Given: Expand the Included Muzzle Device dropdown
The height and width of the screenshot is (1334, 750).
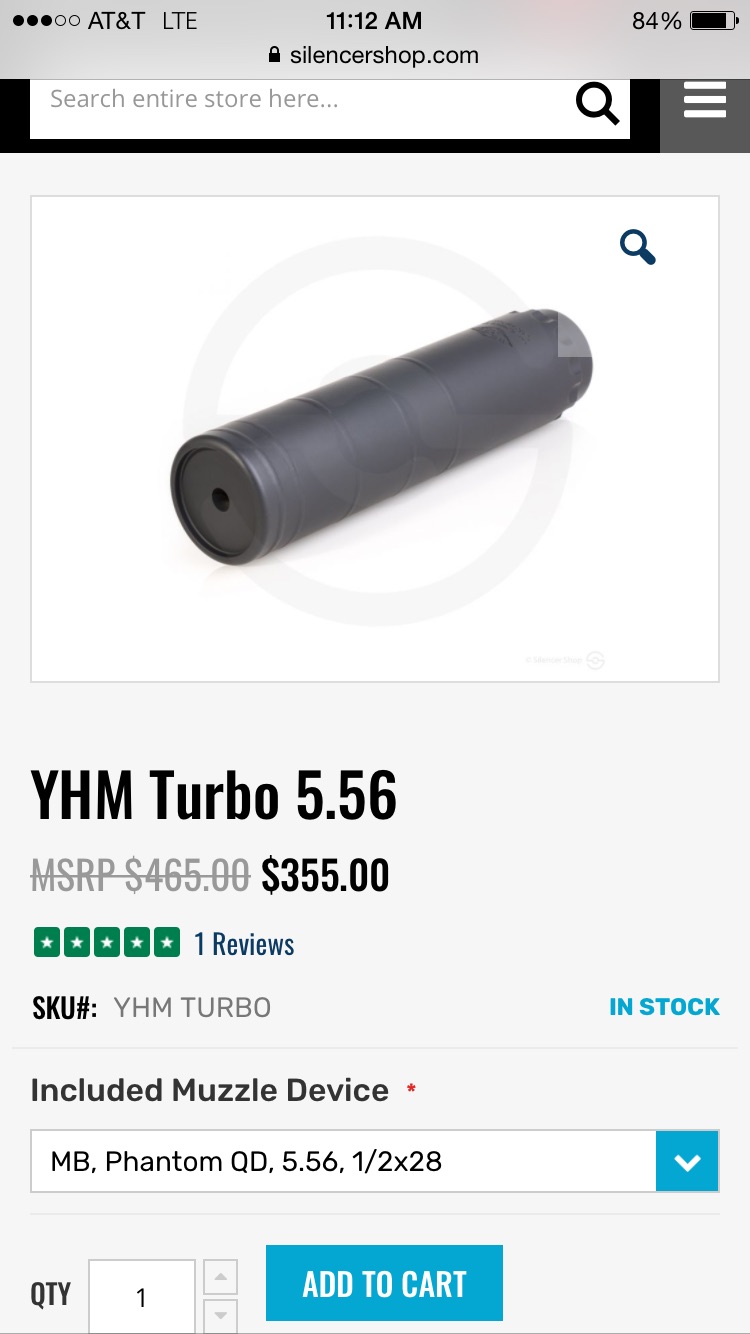Looking at the screenshot, I should pyautogui.click(x=686, y=1162).
